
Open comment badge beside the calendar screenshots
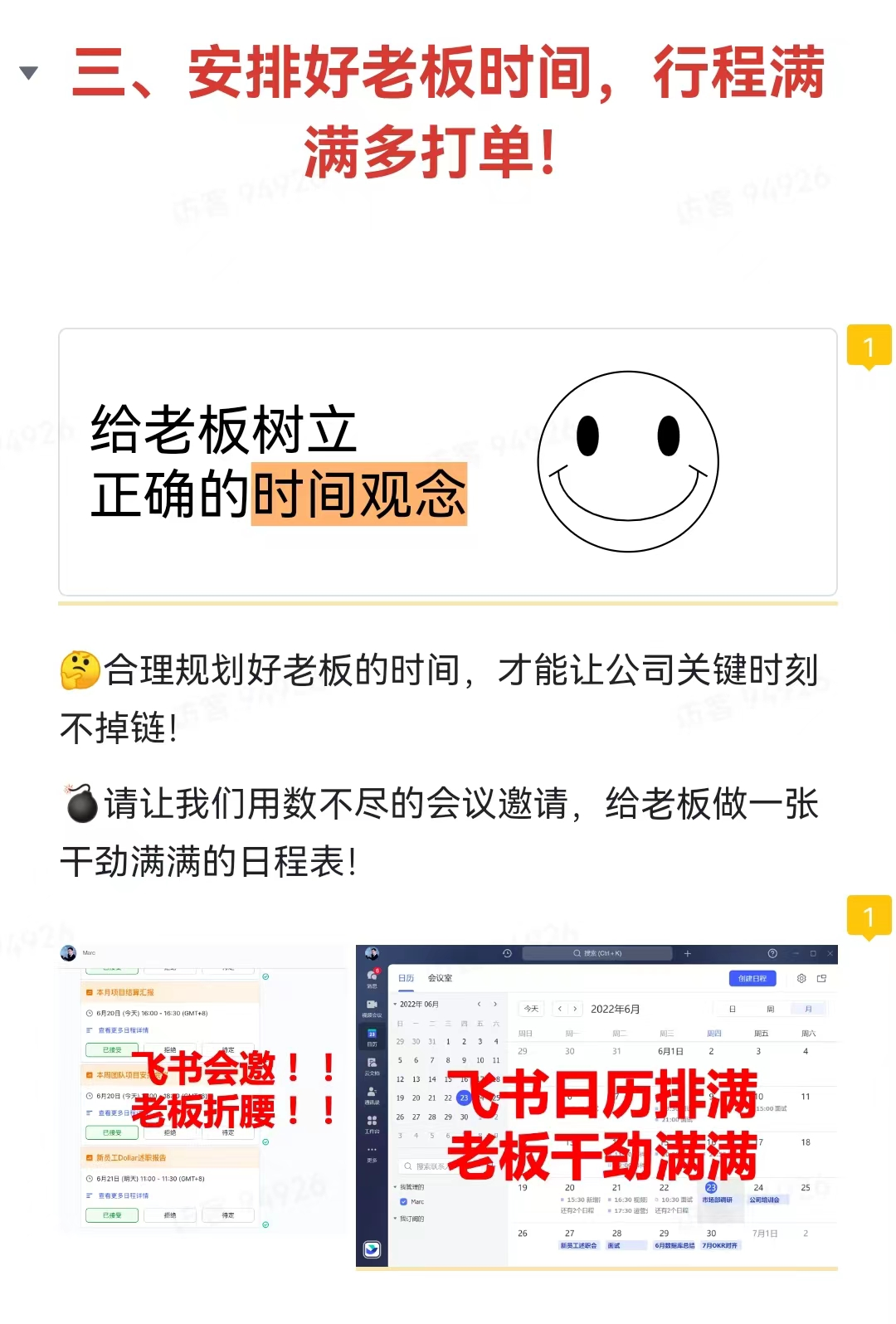[868, 917]
